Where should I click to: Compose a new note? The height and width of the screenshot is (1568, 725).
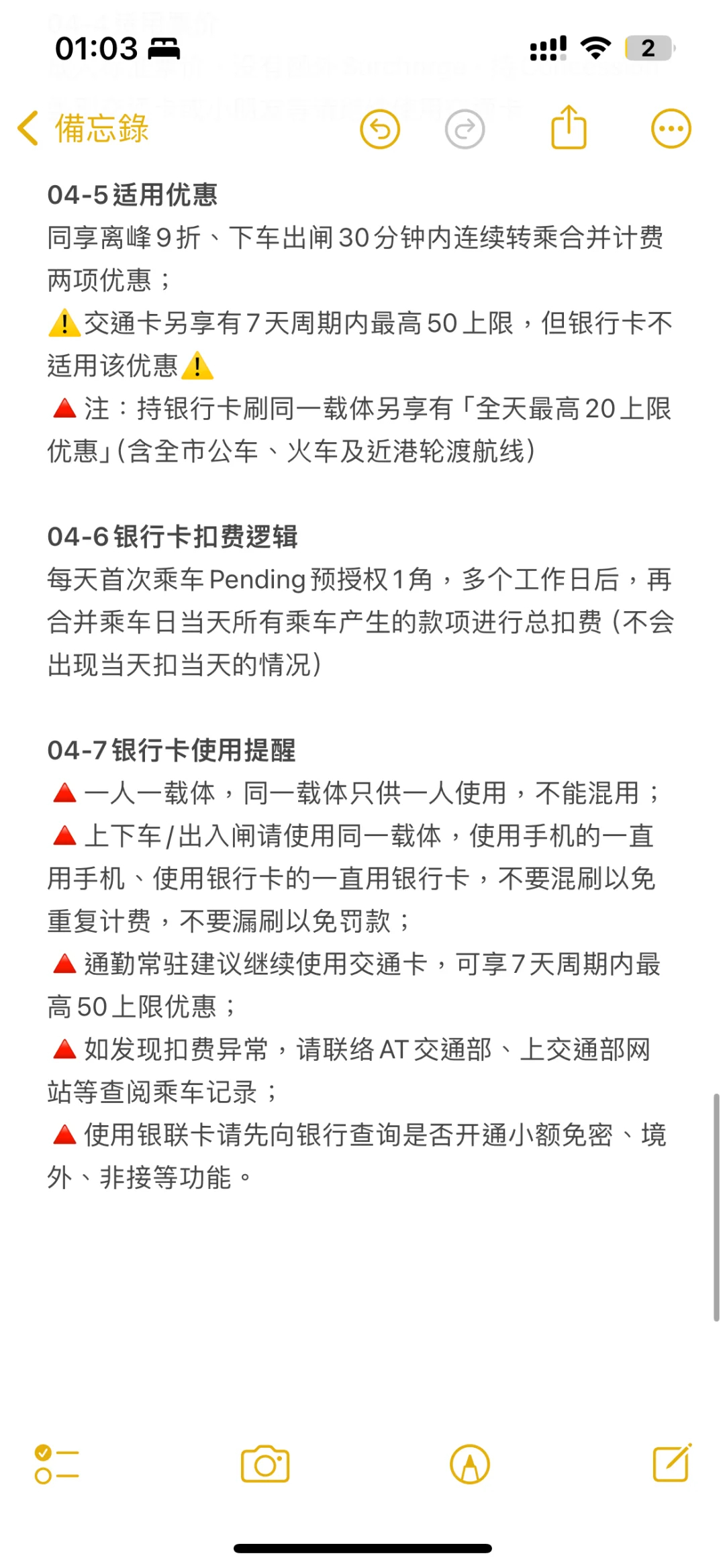pos(672,1463)
